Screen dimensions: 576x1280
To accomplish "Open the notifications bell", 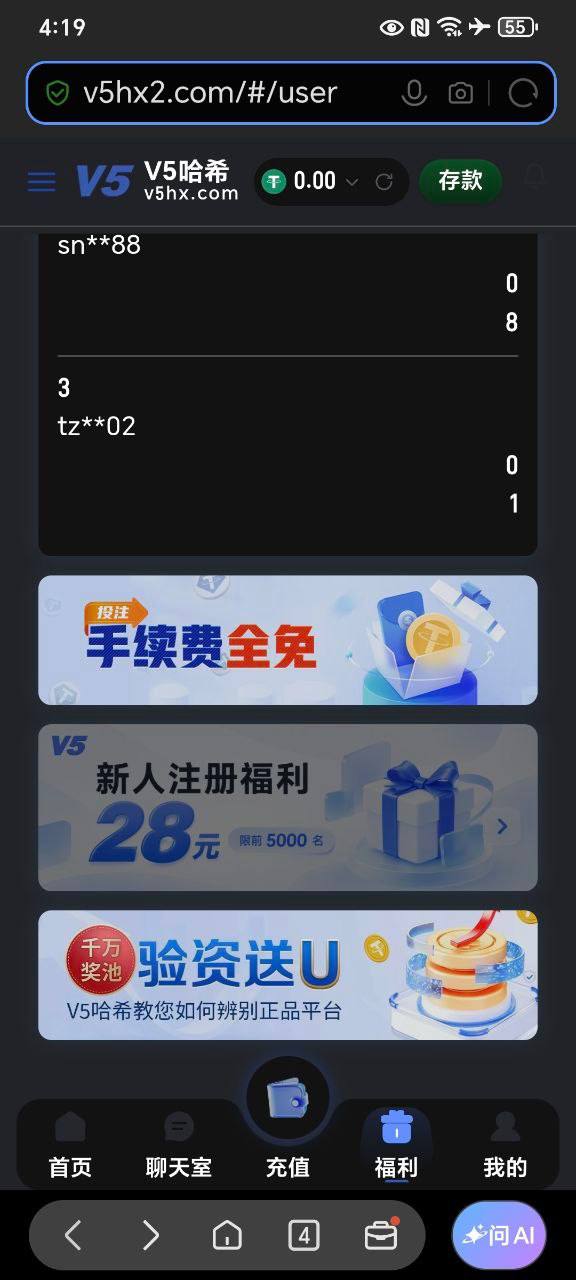I will point(535,180).
